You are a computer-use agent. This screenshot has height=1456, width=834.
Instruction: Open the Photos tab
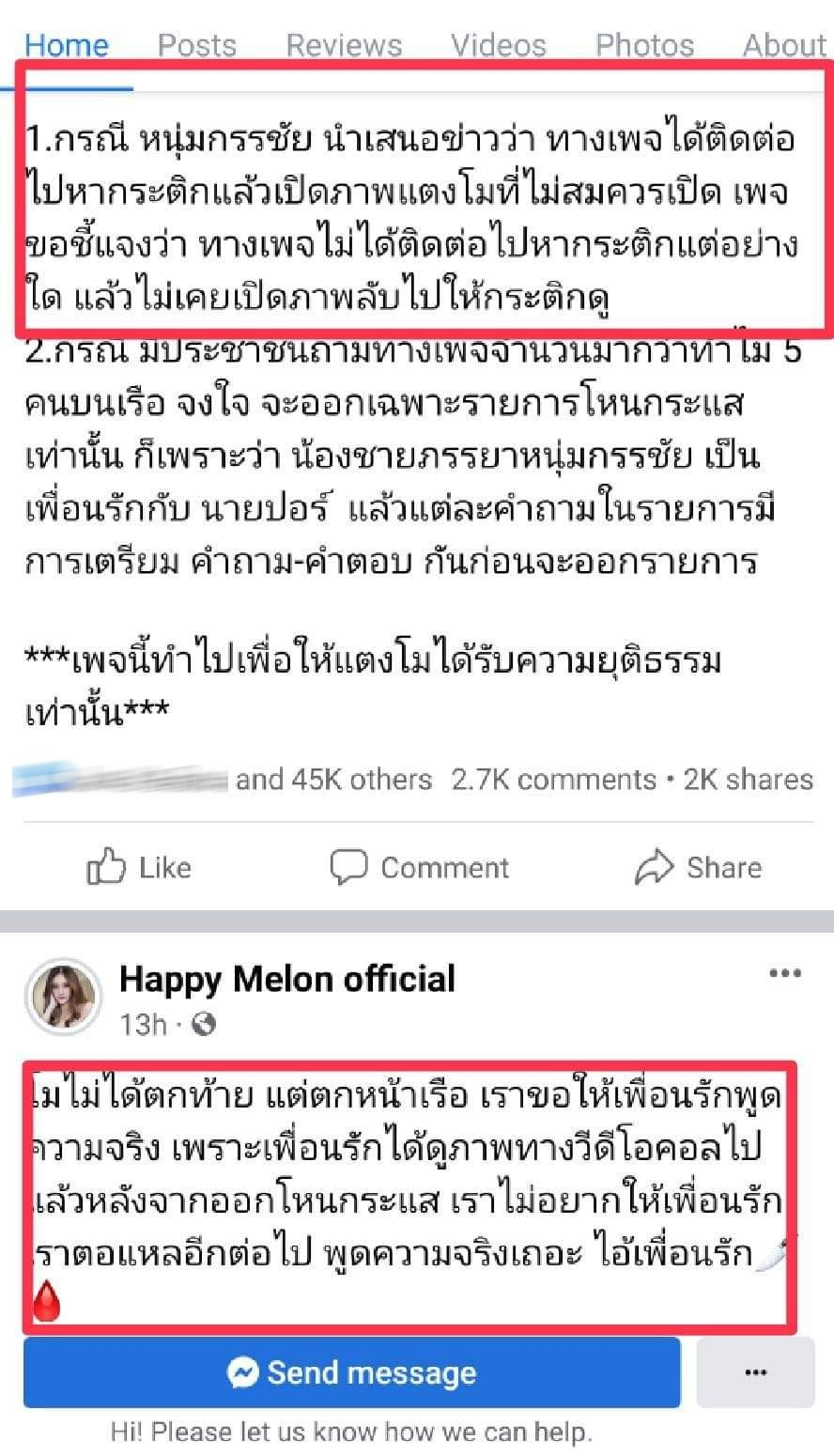(x=644, y=44)
